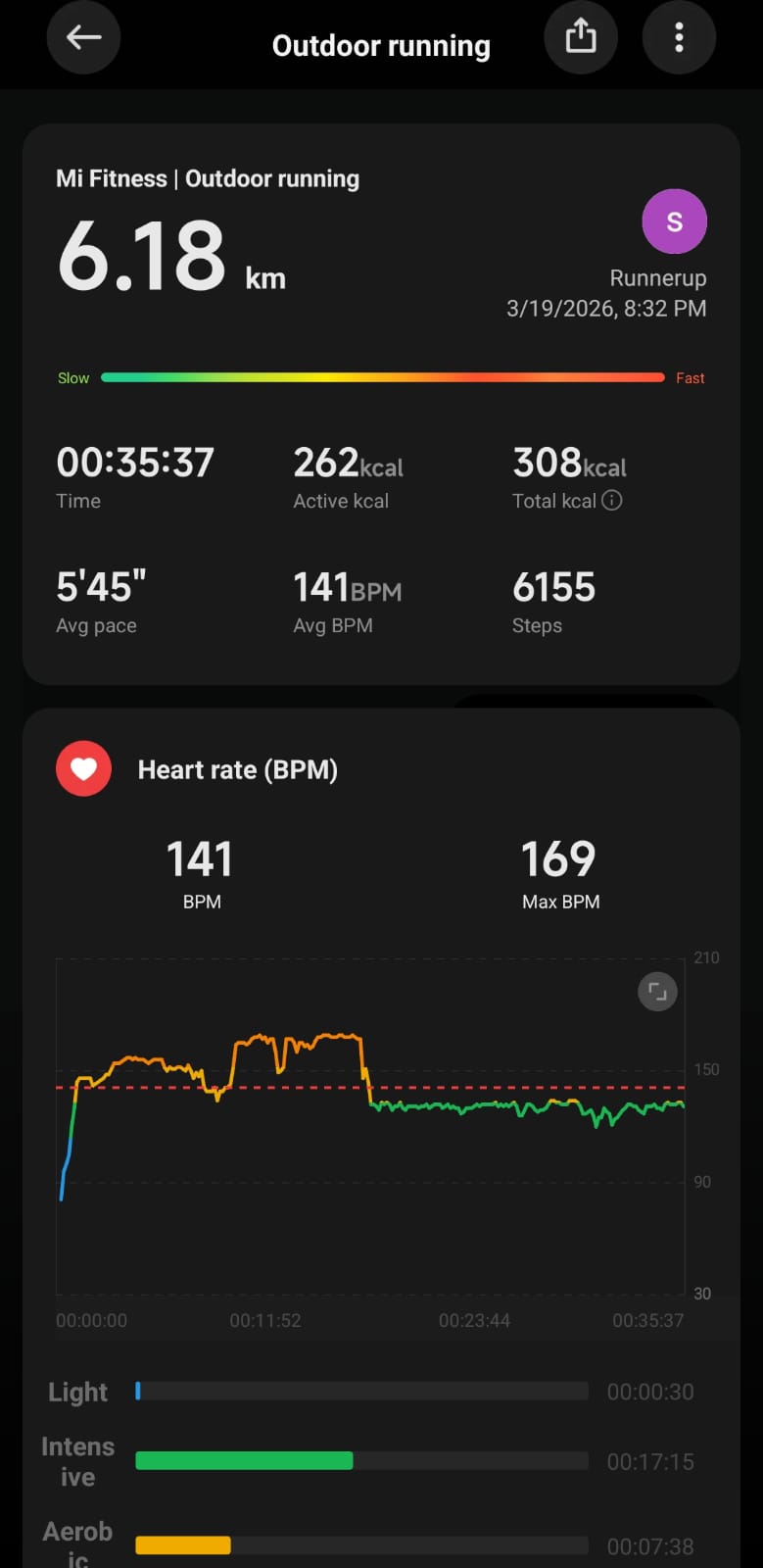Tap the 00:11:52 timeline label
The height and width of the screenshot is (1568, 763).
click(x=265, y=1320)
